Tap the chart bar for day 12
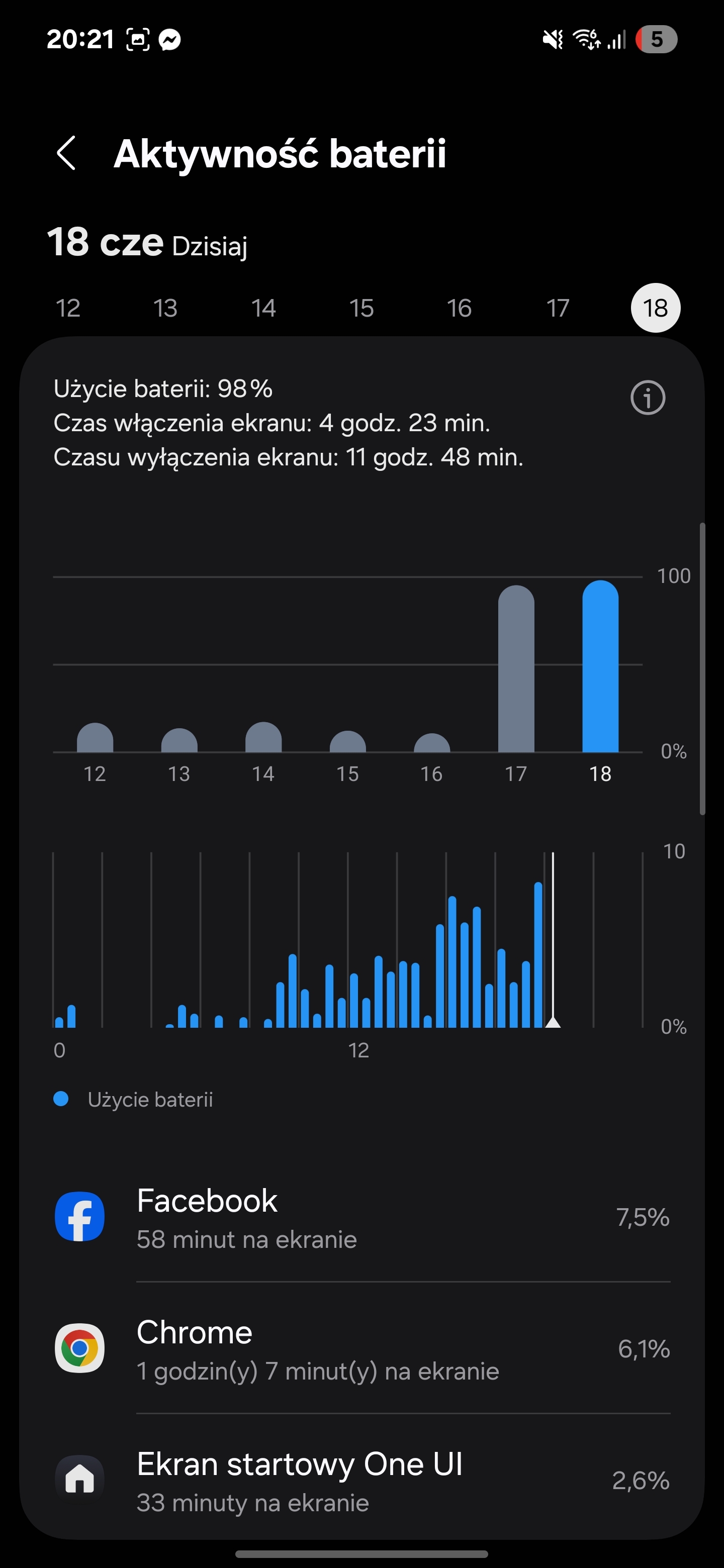 [95, 738]
